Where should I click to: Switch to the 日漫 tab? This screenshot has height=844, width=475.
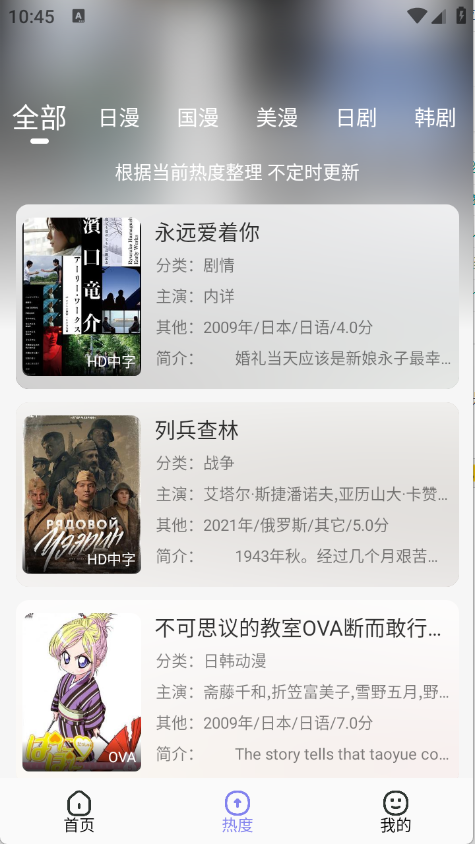pyautogui.click(x=119, y=118)
